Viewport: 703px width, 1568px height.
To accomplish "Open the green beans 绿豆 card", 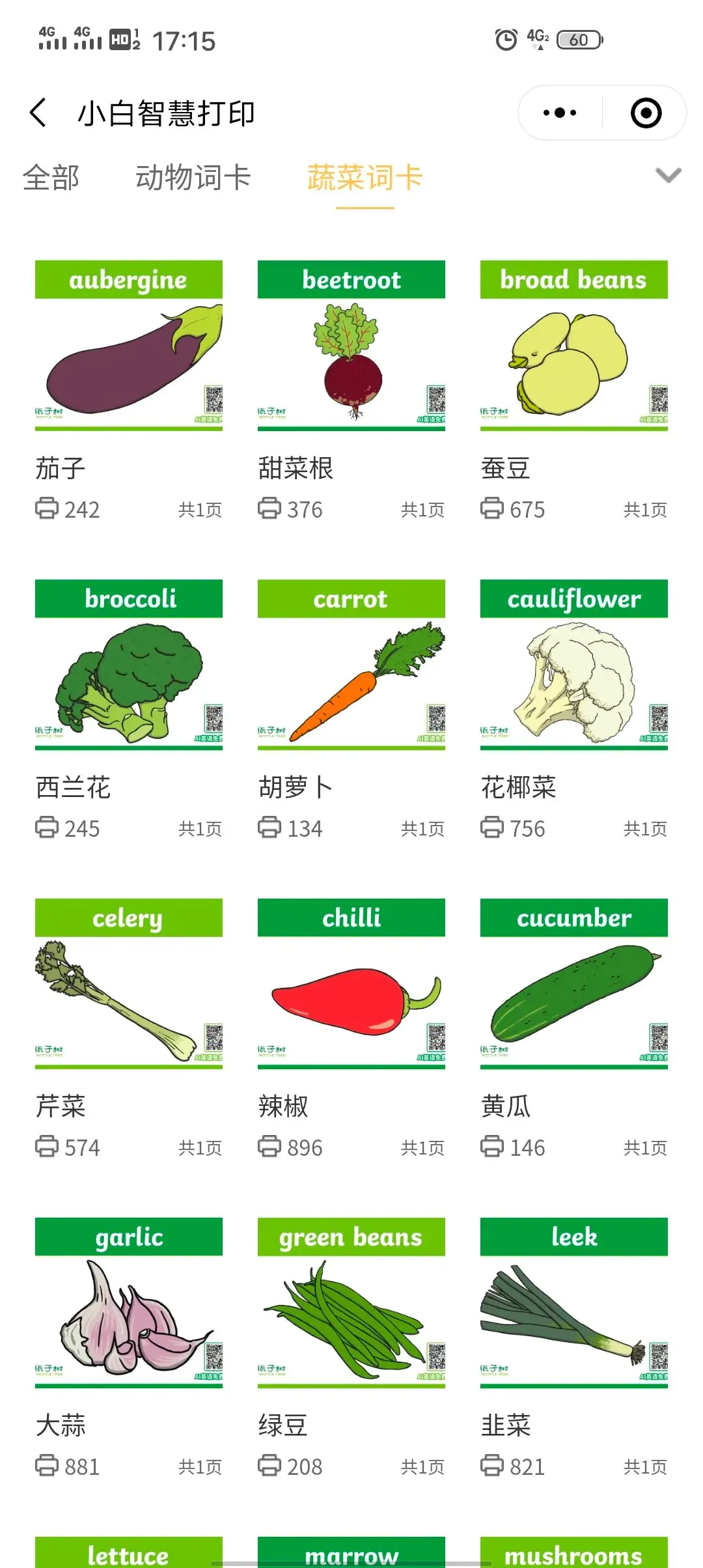I will (x=351, y=1303).
